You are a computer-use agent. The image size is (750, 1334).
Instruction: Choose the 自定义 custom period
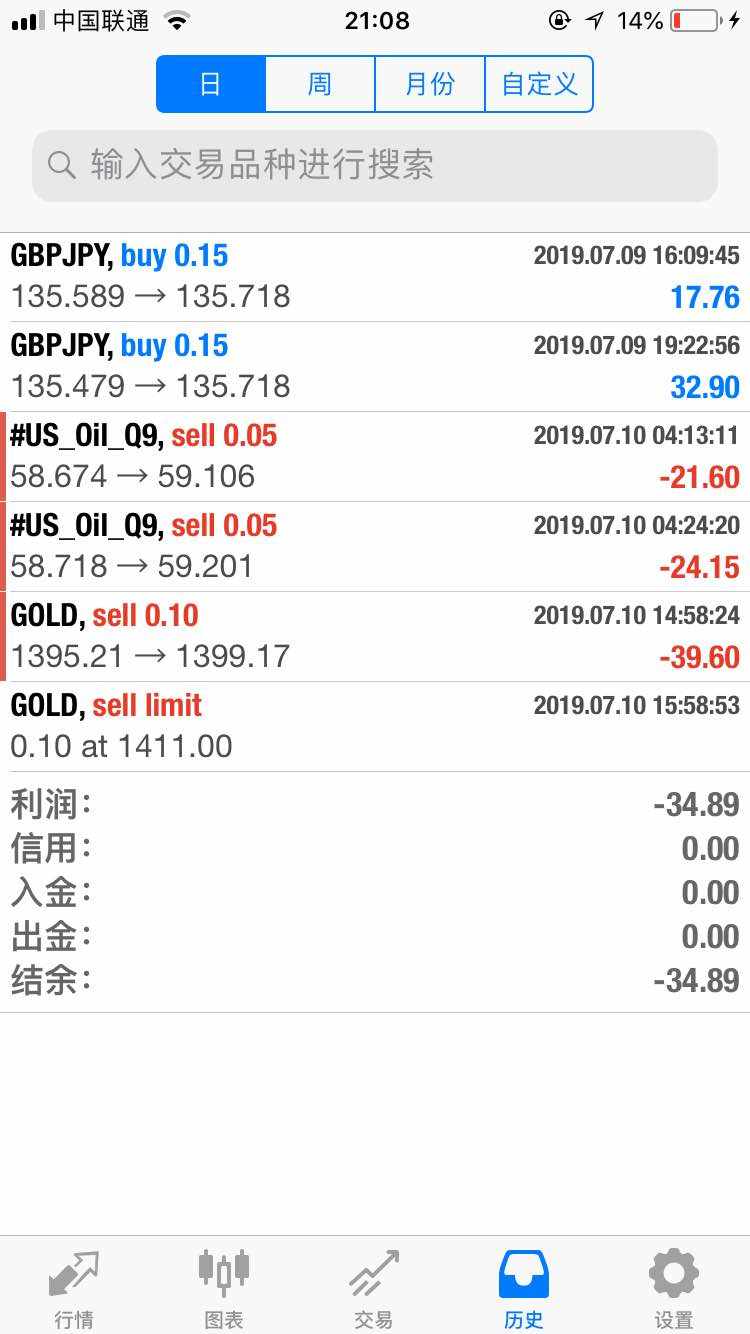539,84
